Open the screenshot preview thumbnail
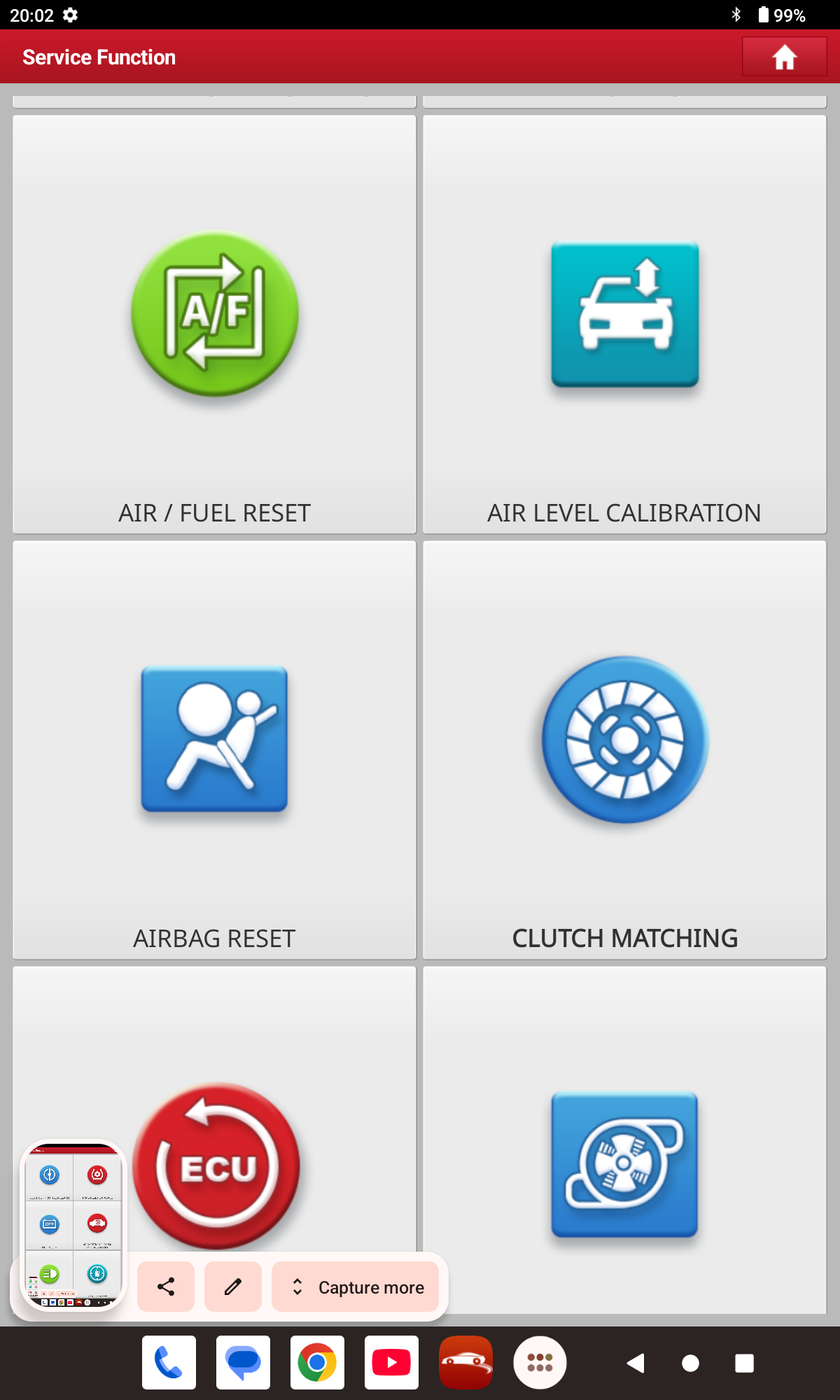The width and height of the screenshot is (840, 1400). coord(73,1225)
